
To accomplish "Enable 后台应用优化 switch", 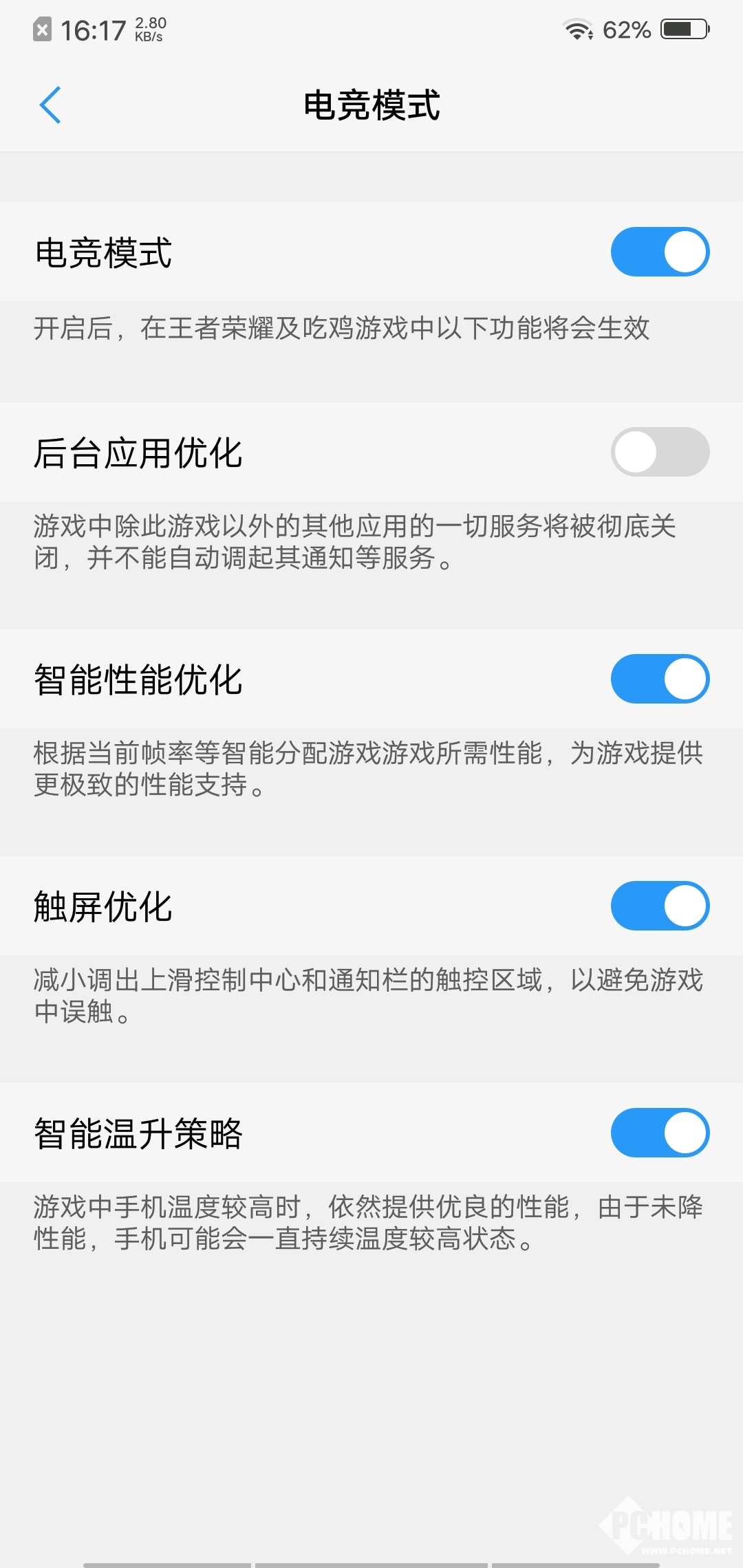I will click(x=660, y=452).
